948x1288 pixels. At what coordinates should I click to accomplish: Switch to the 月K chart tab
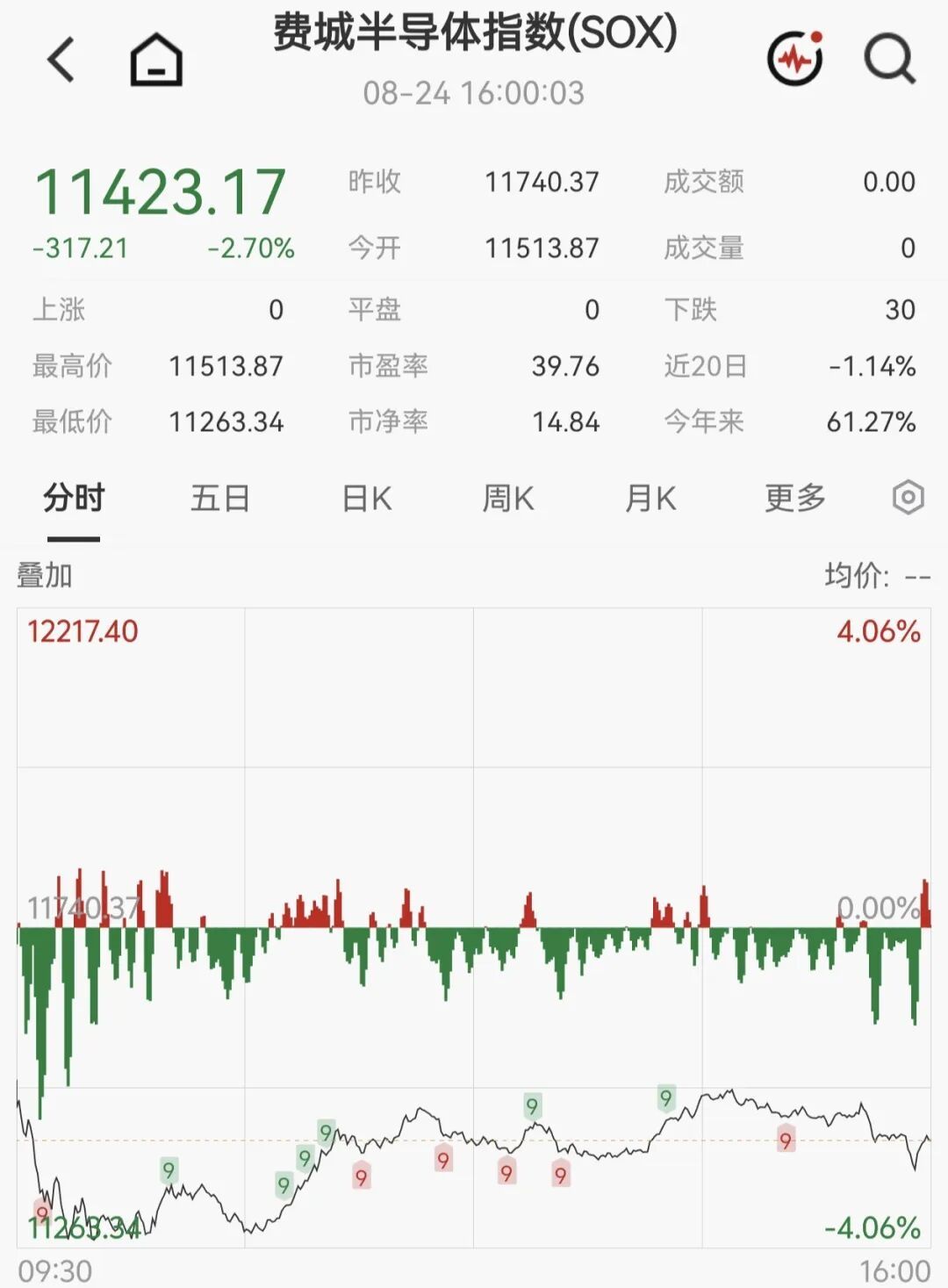pos(650,499)
